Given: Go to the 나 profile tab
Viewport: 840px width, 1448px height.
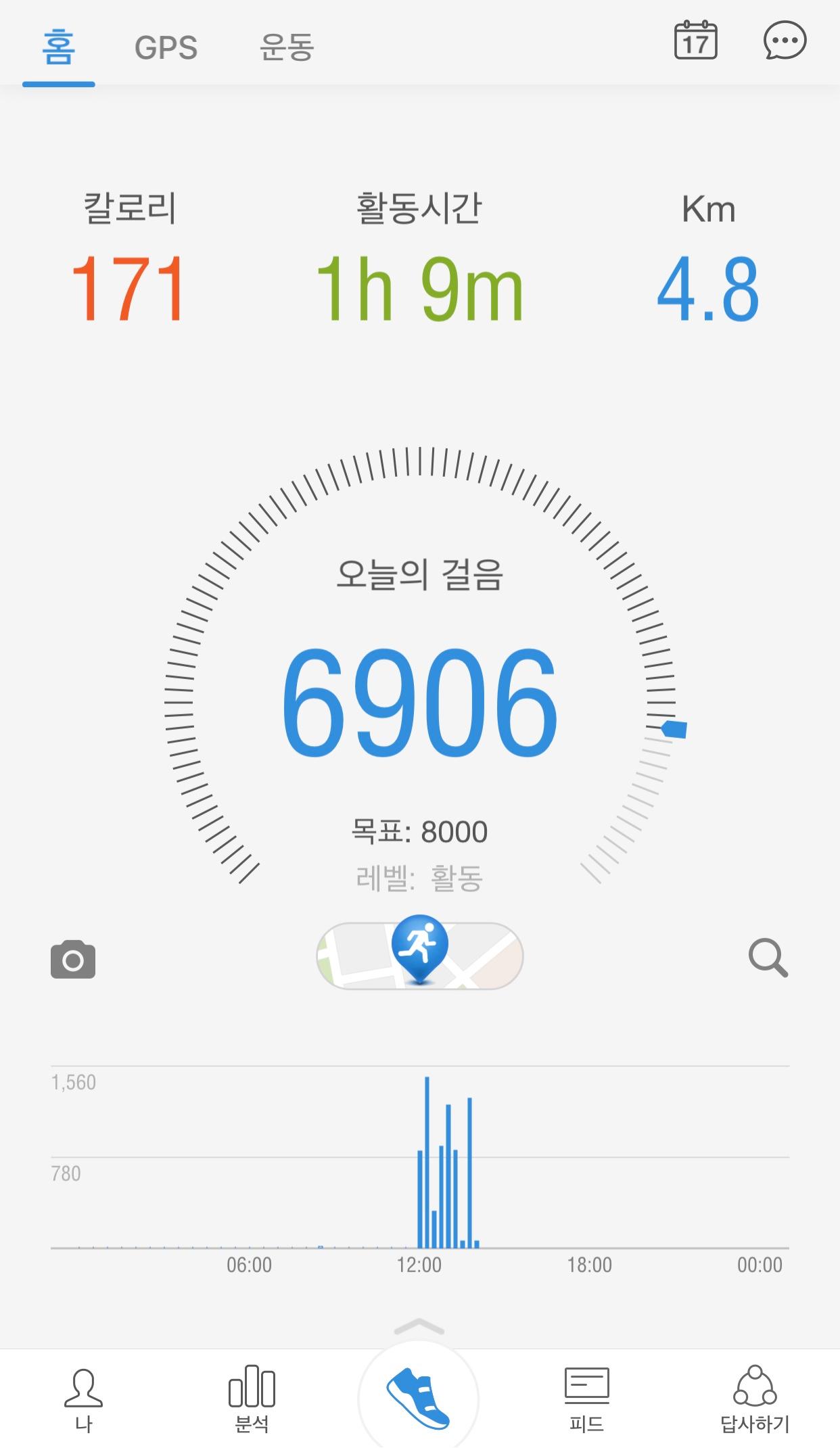Looking at the screenshot, I should pos(83,1400).
